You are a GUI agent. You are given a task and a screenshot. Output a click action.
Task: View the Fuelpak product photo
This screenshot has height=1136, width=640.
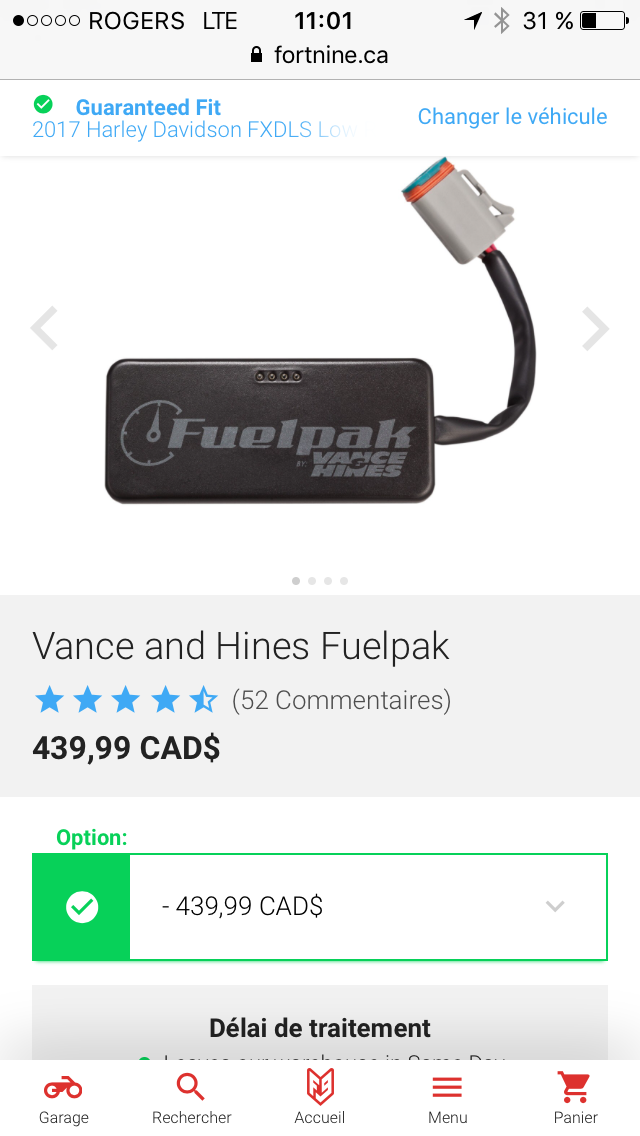[320, 370]
